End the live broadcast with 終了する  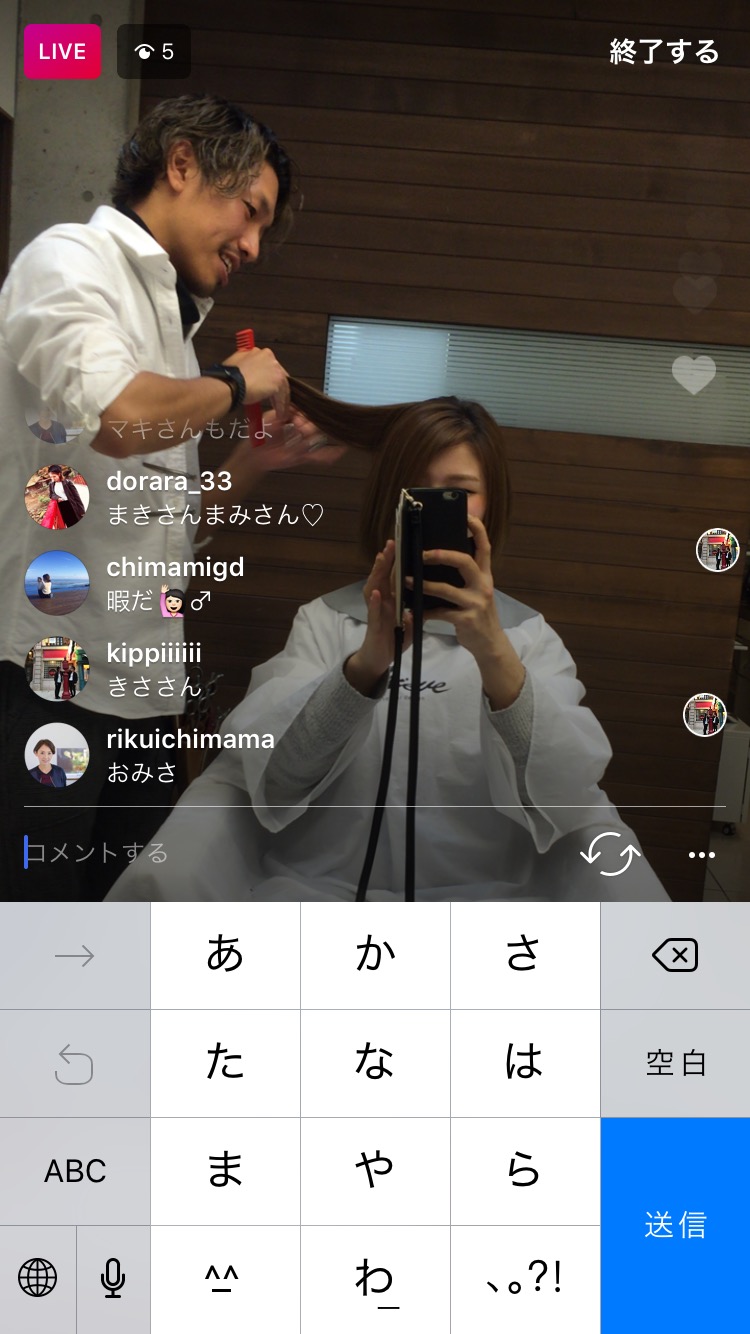(664, 51)
